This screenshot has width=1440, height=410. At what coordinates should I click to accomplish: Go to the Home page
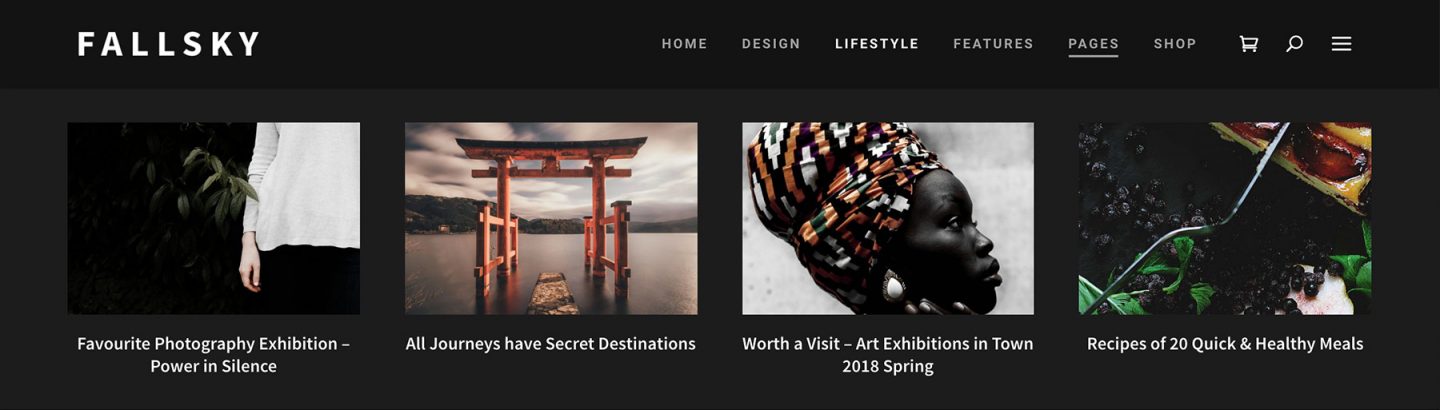pyautogui.click(x=684, y=44)
